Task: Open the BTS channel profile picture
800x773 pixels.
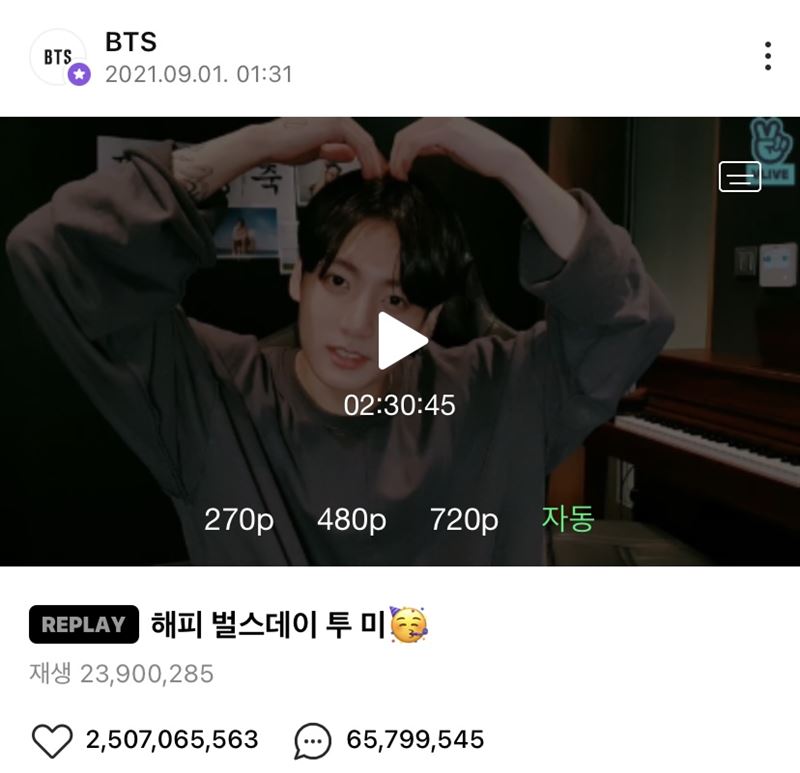Action: point(58,56)
